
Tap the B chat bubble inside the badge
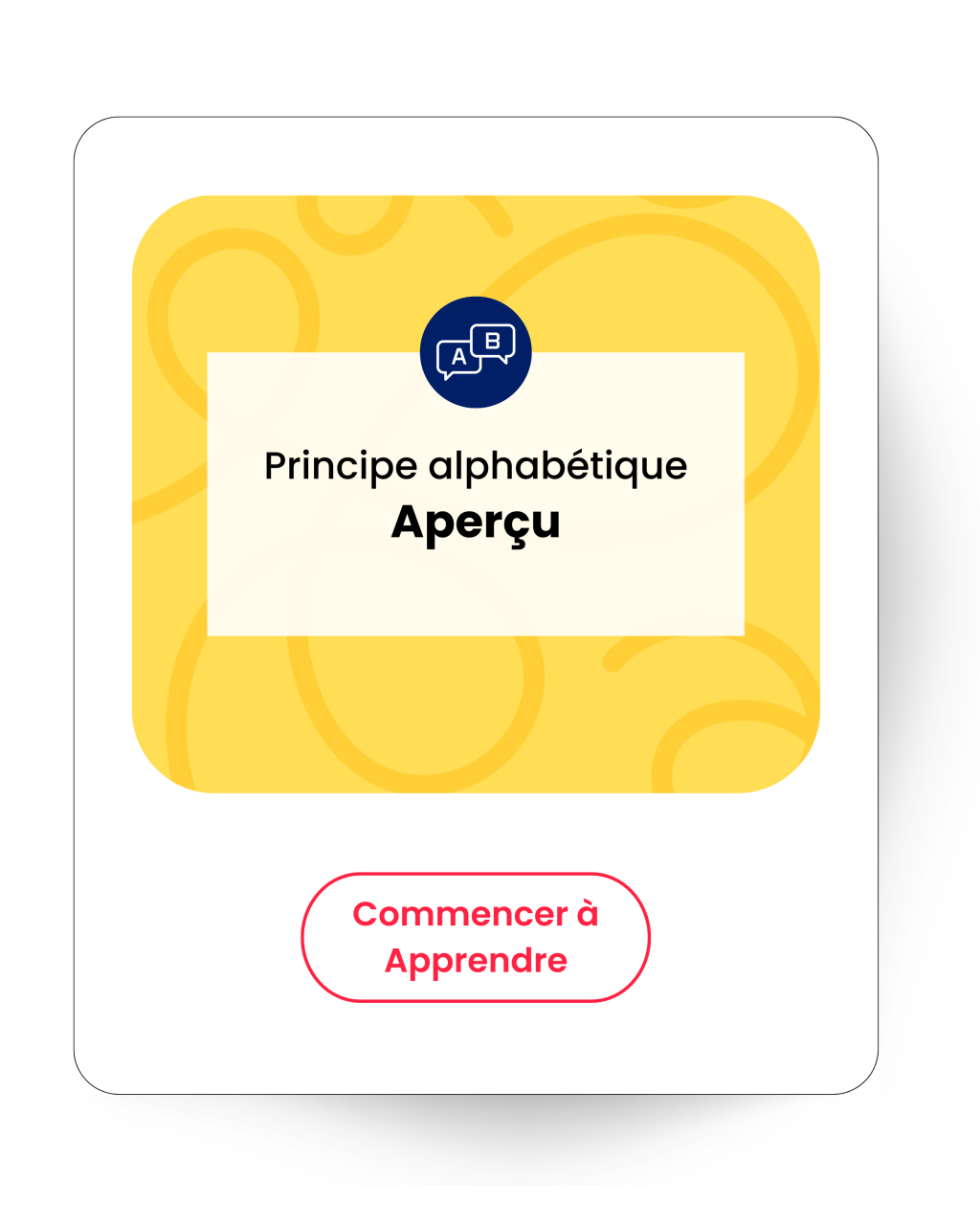click(492, 342)
